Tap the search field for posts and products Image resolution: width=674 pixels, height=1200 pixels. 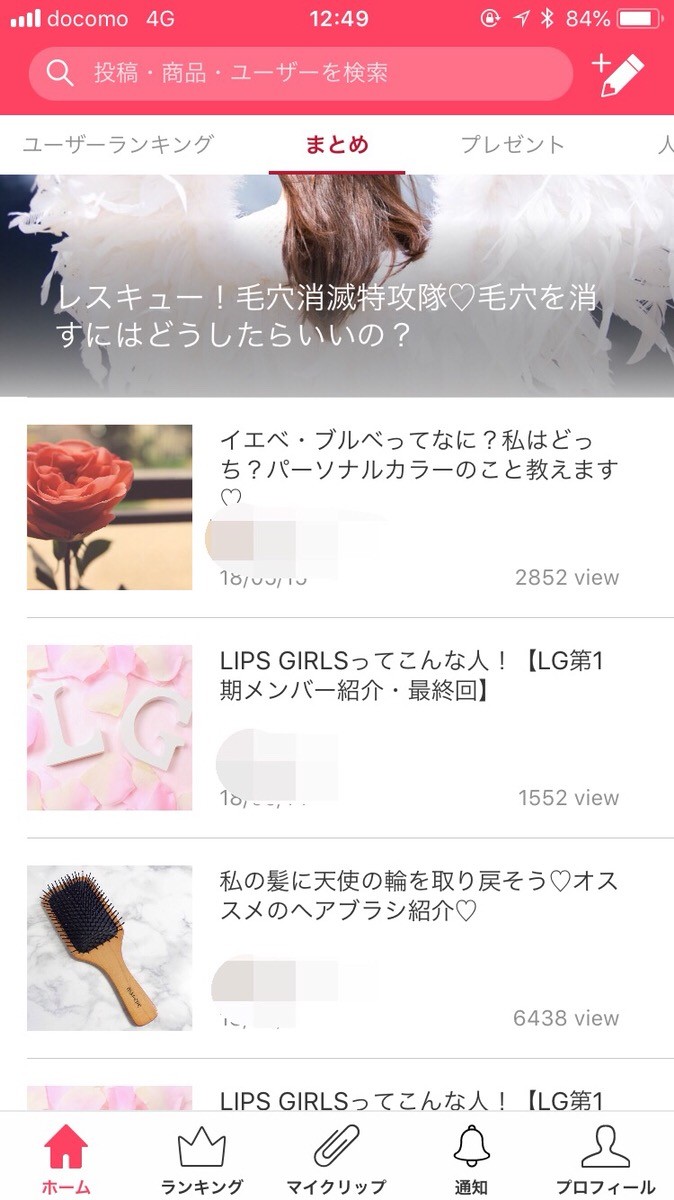click(300, 73)
